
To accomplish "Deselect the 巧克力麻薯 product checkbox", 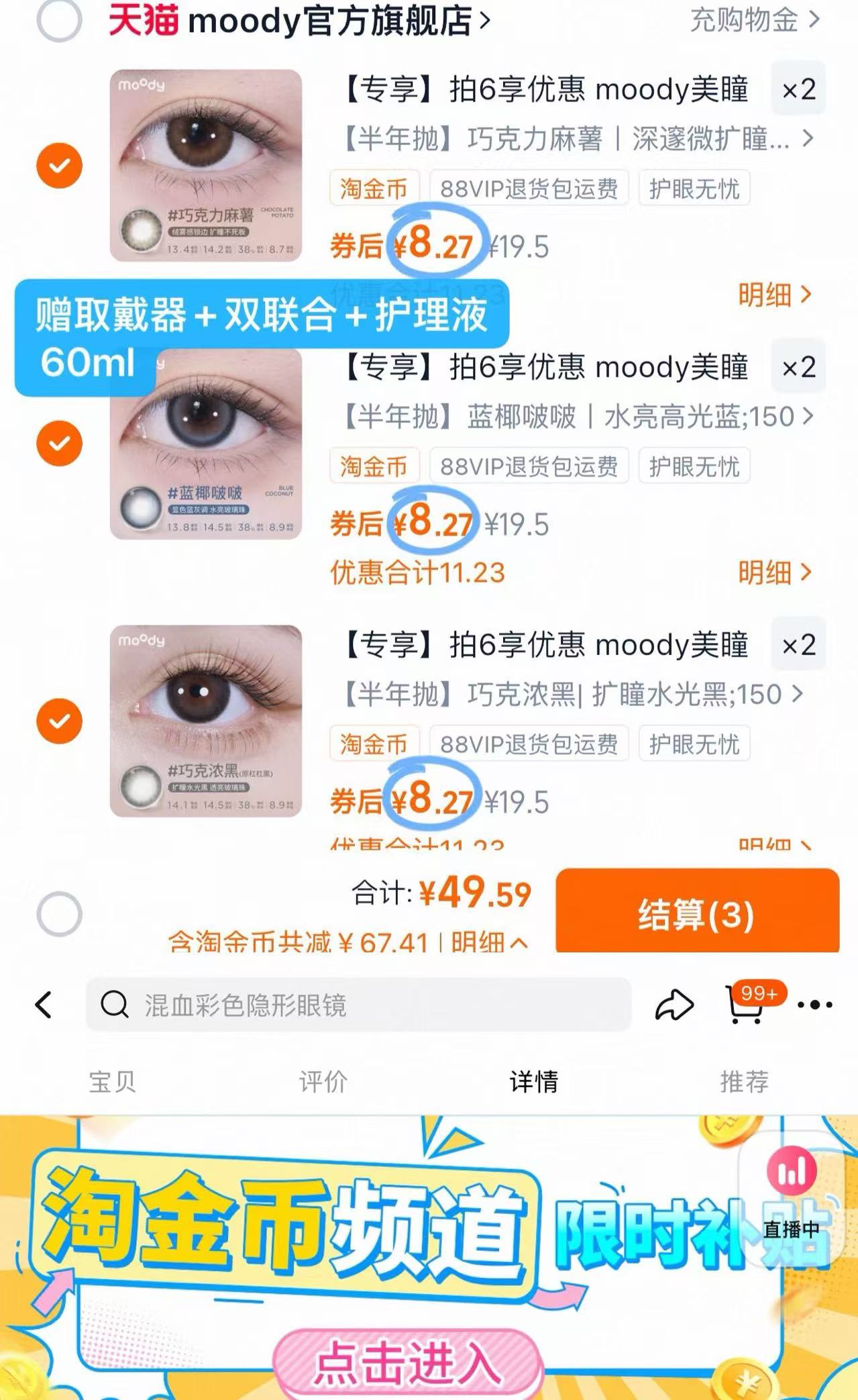I will (x=60, y=164).
